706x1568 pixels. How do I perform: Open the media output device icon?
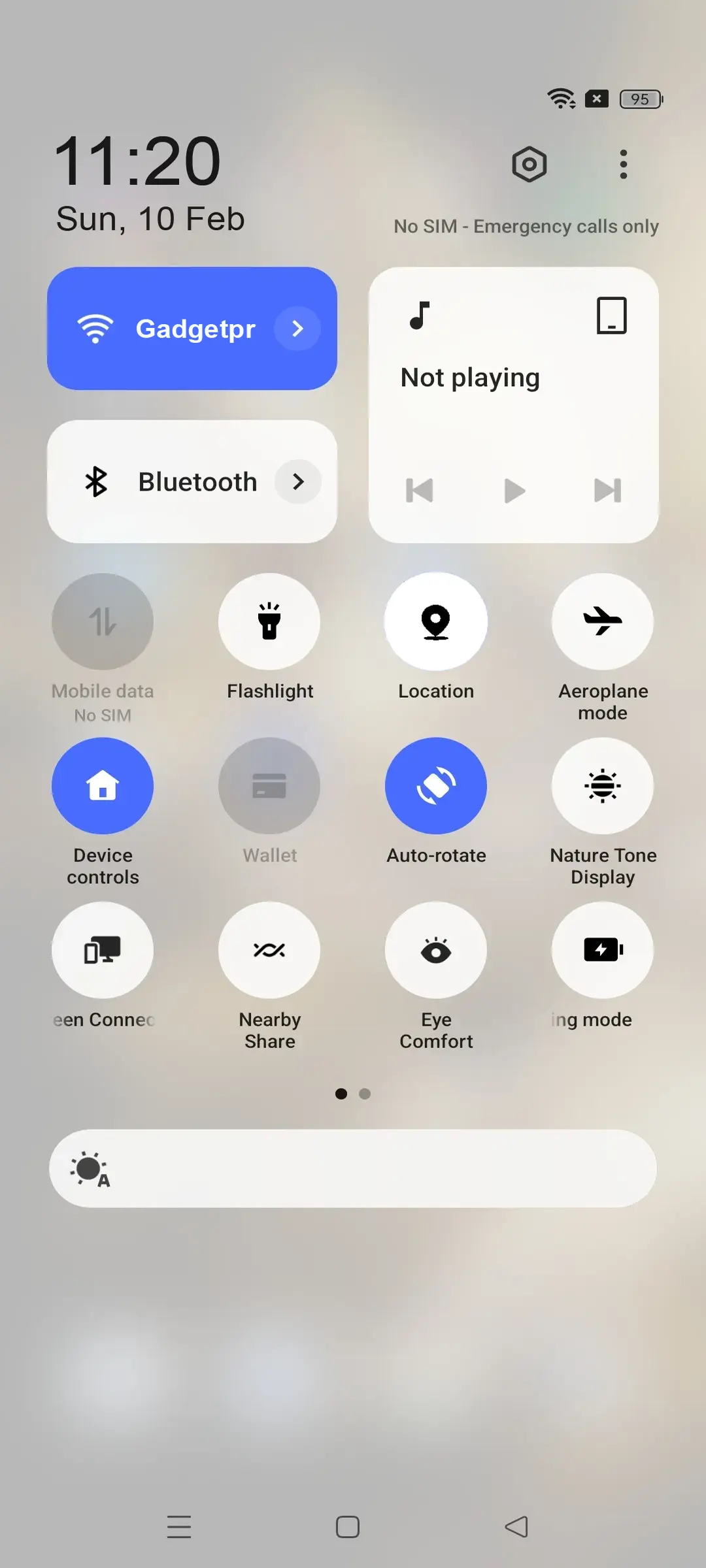click(x=611, y=316)
